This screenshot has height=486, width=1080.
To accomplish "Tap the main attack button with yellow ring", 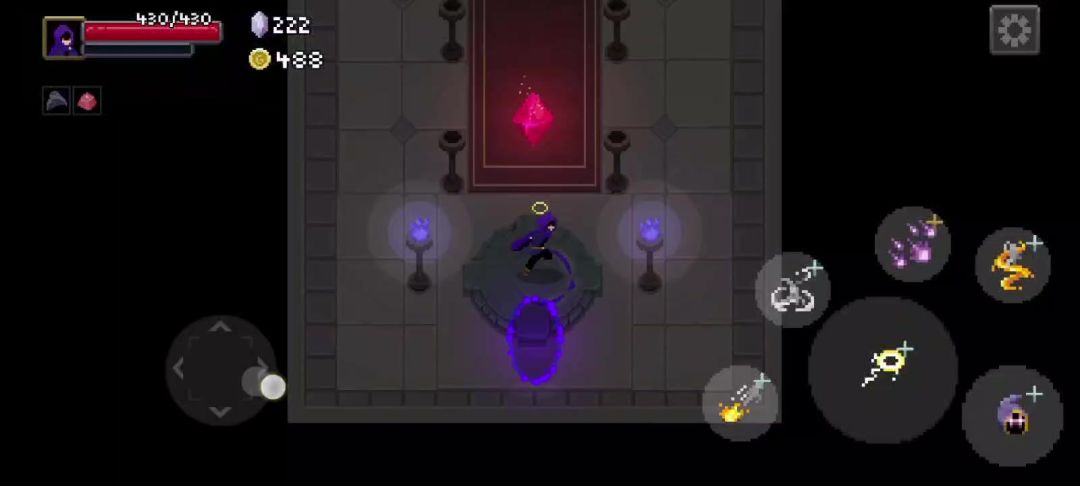I will [x=883, y=370].
